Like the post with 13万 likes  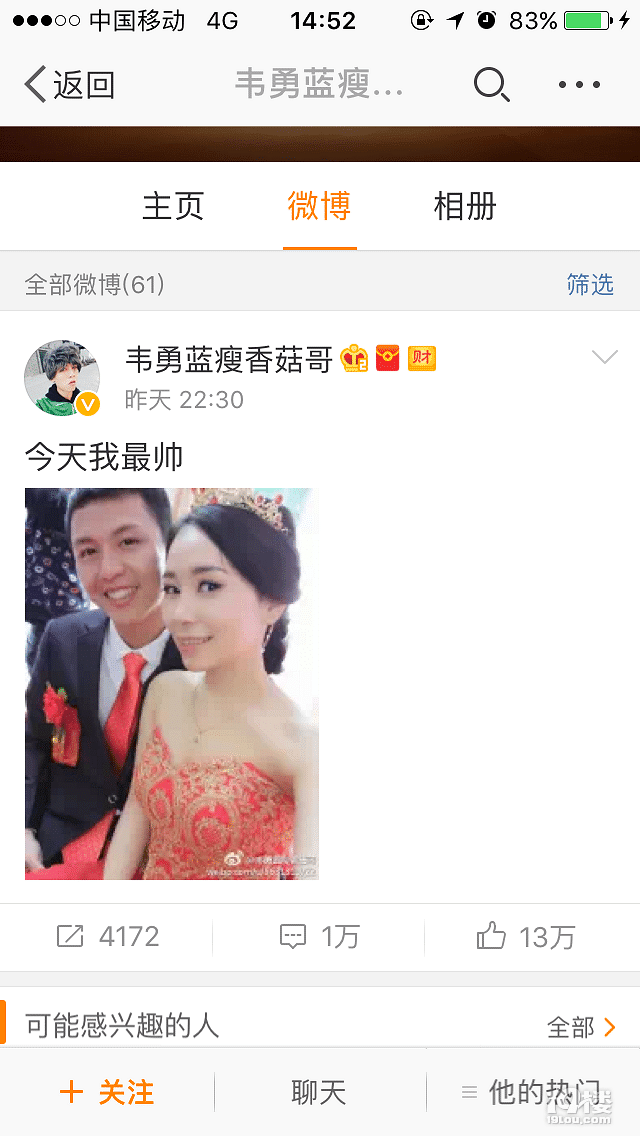(x=526, y=937)
